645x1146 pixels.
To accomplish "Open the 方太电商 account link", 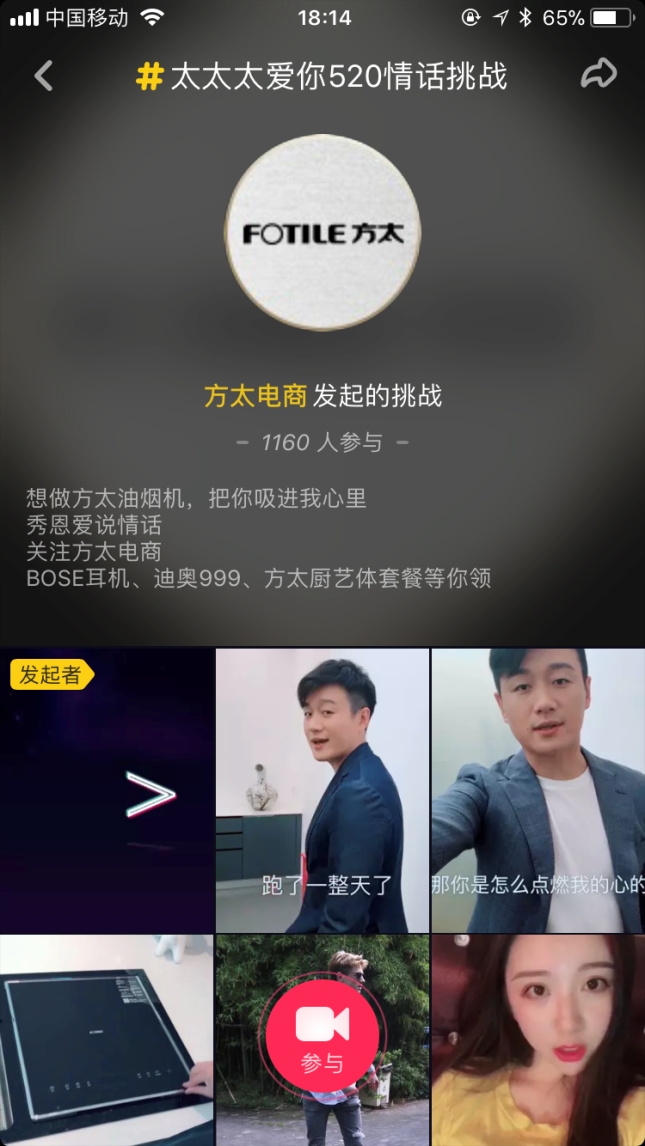I will tap(255, 396).
